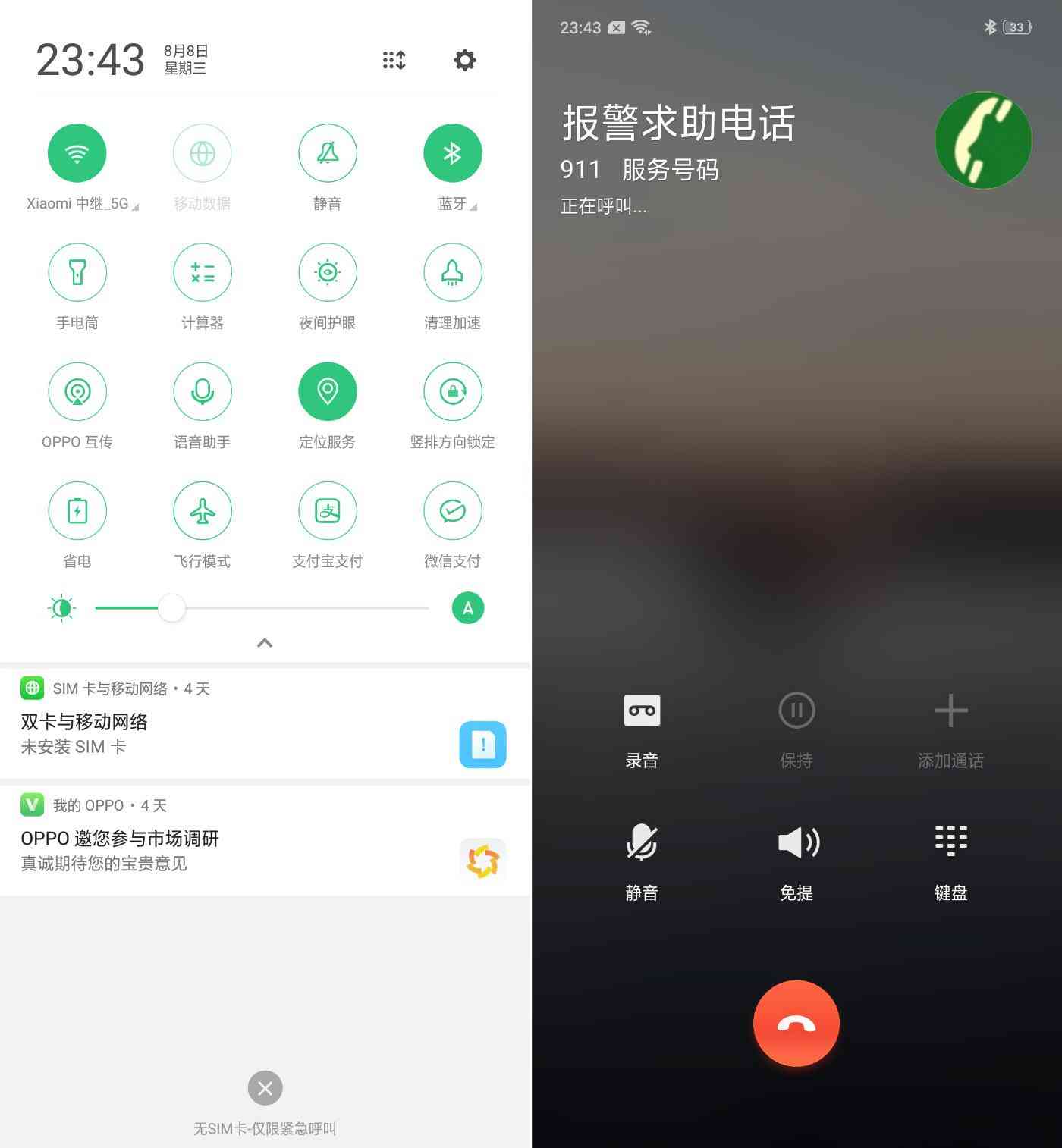Toggle the 定位服务 location tile off

pyautogui.click(x=328, y=391)
